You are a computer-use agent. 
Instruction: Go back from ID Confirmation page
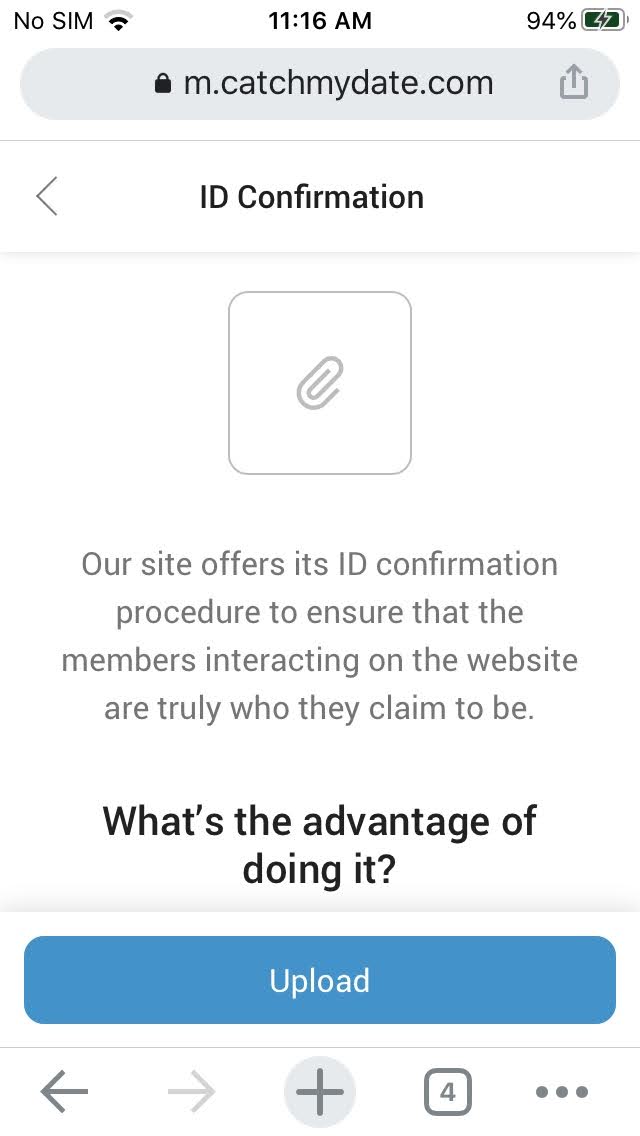[47, 196]
